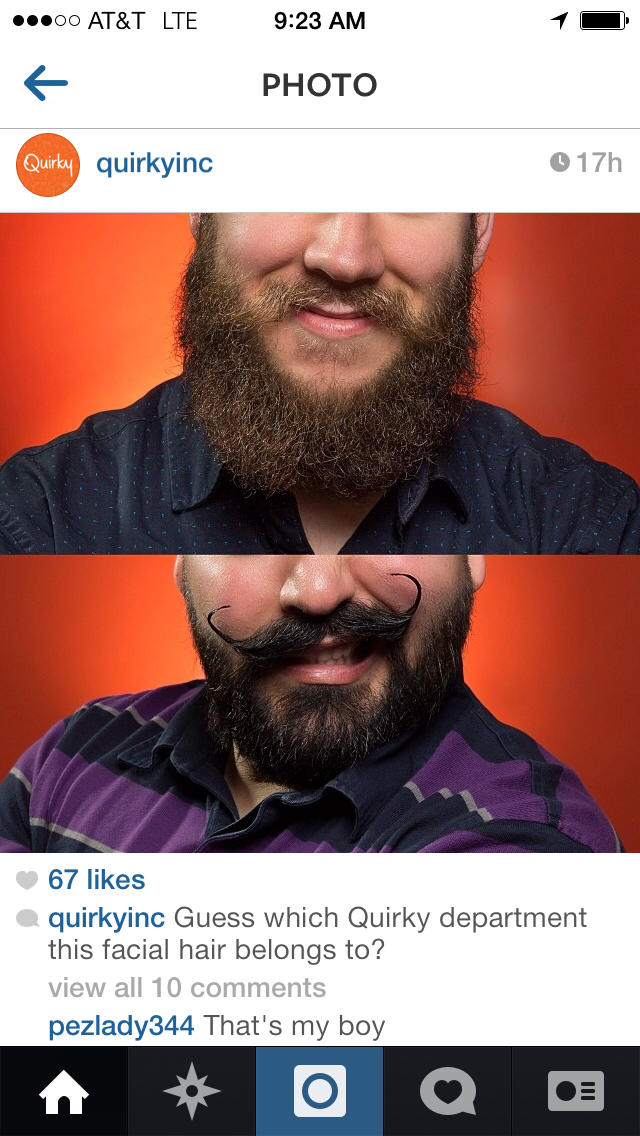View the 67 likes list
The height and width of the screenshot is (1136, 640).
(x=96, y=880)
